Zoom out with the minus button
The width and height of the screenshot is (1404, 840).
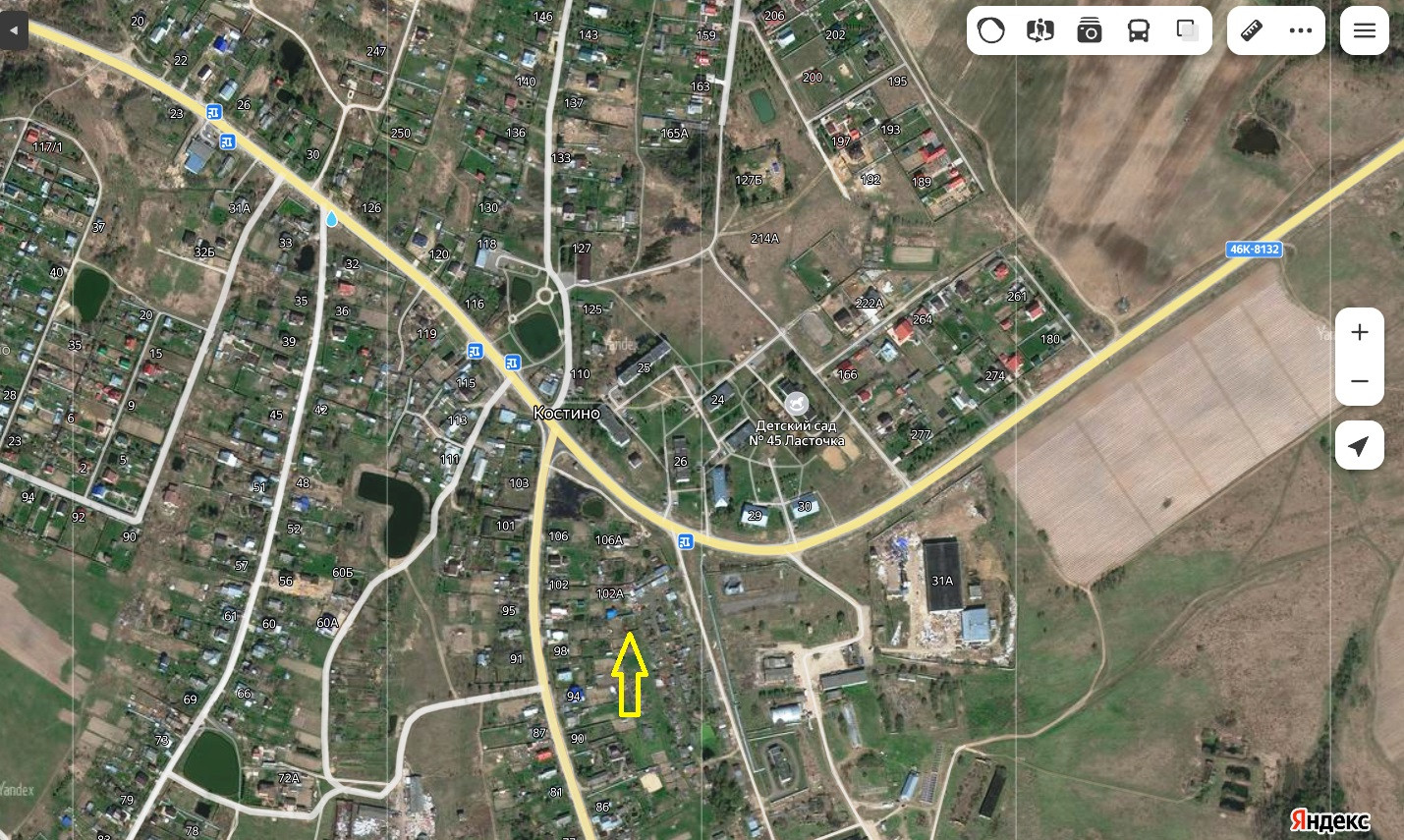[x=1360, y=381]
